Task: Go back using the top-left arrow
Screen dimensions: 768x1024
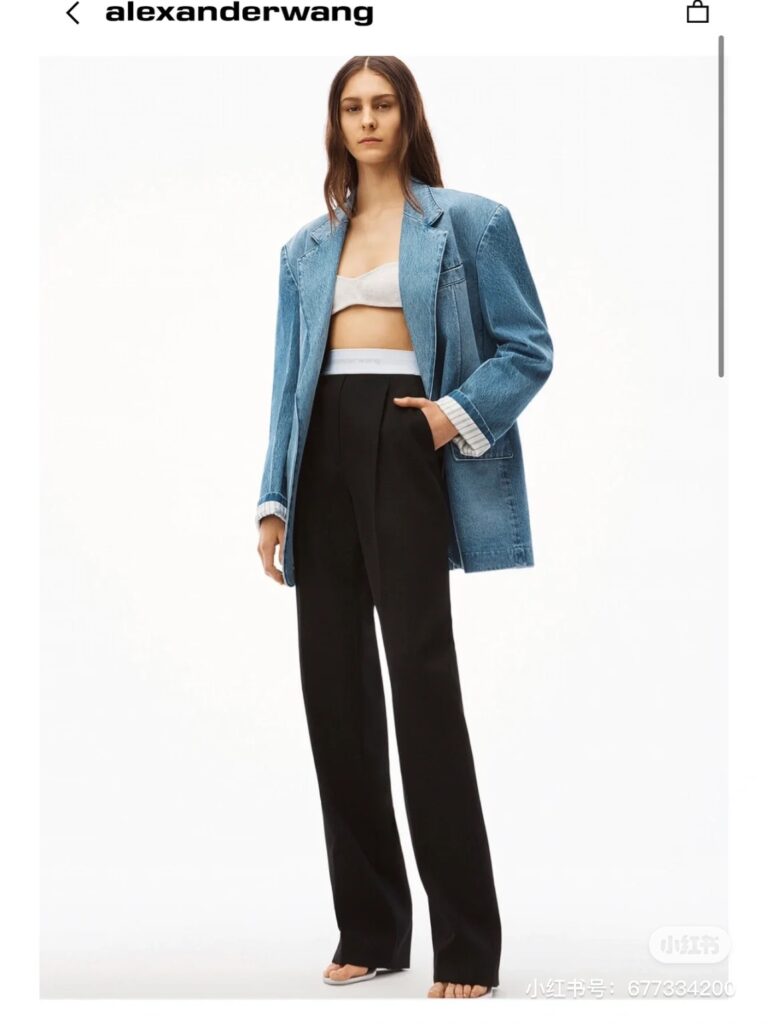Action: tap(72, 13)
